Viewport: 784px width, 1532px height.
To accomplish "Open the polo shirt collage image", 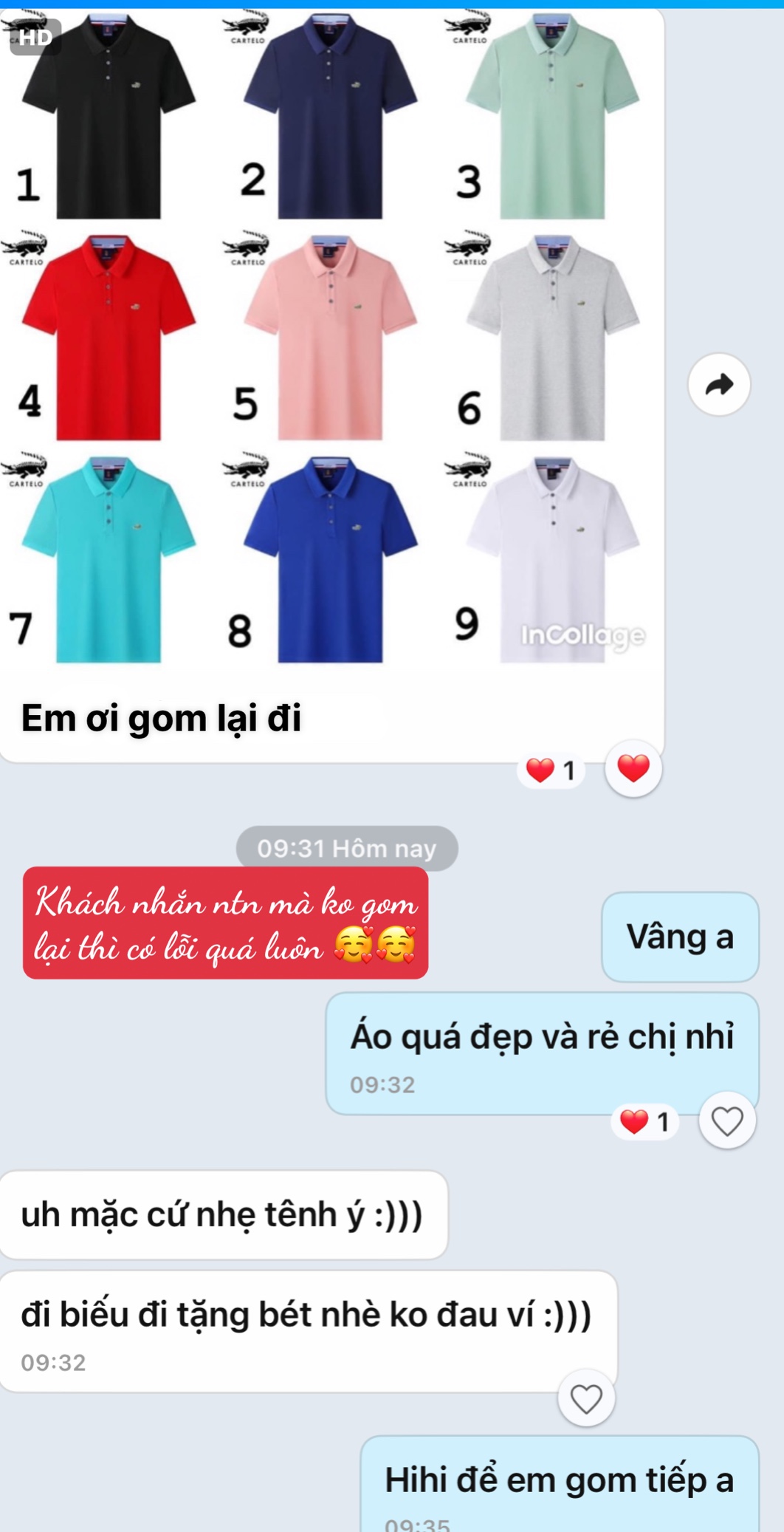I will tap(331, 340).
